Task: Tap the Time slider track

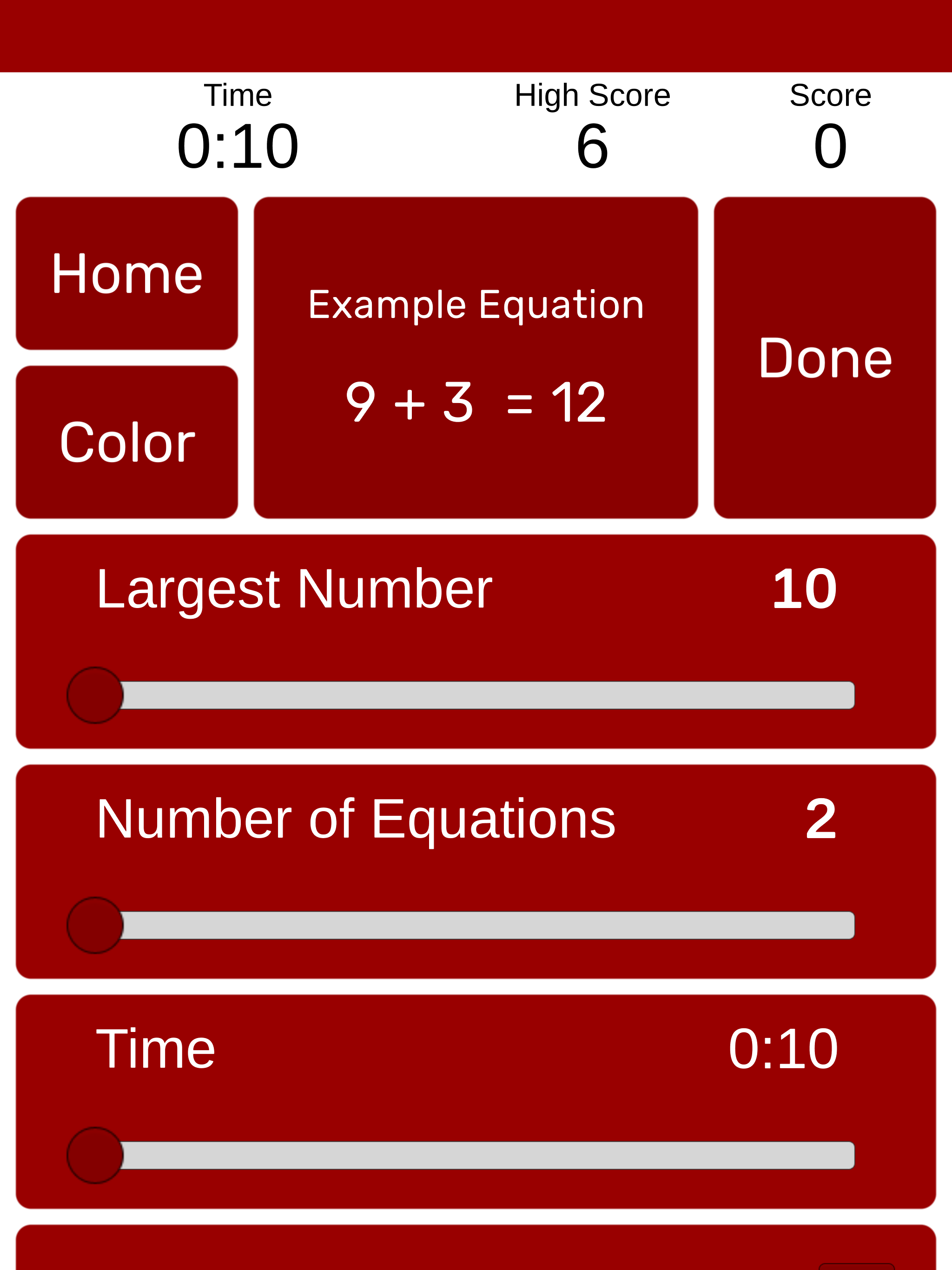Action: tap(487, 1155)
